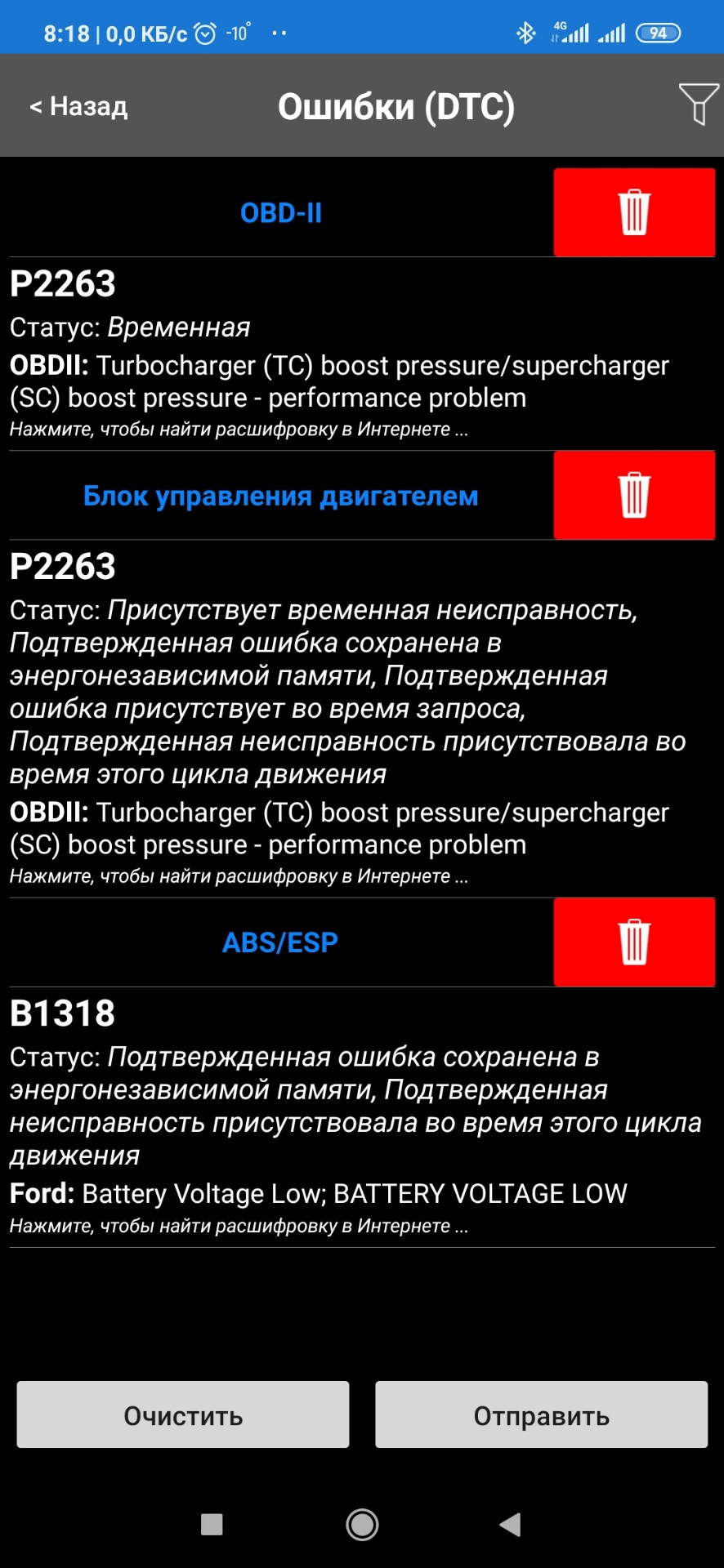The height and width of the screenshot is (1568, 724).
Task: Tap Очистить to clear all errors
Action: tap(183, 1415)
